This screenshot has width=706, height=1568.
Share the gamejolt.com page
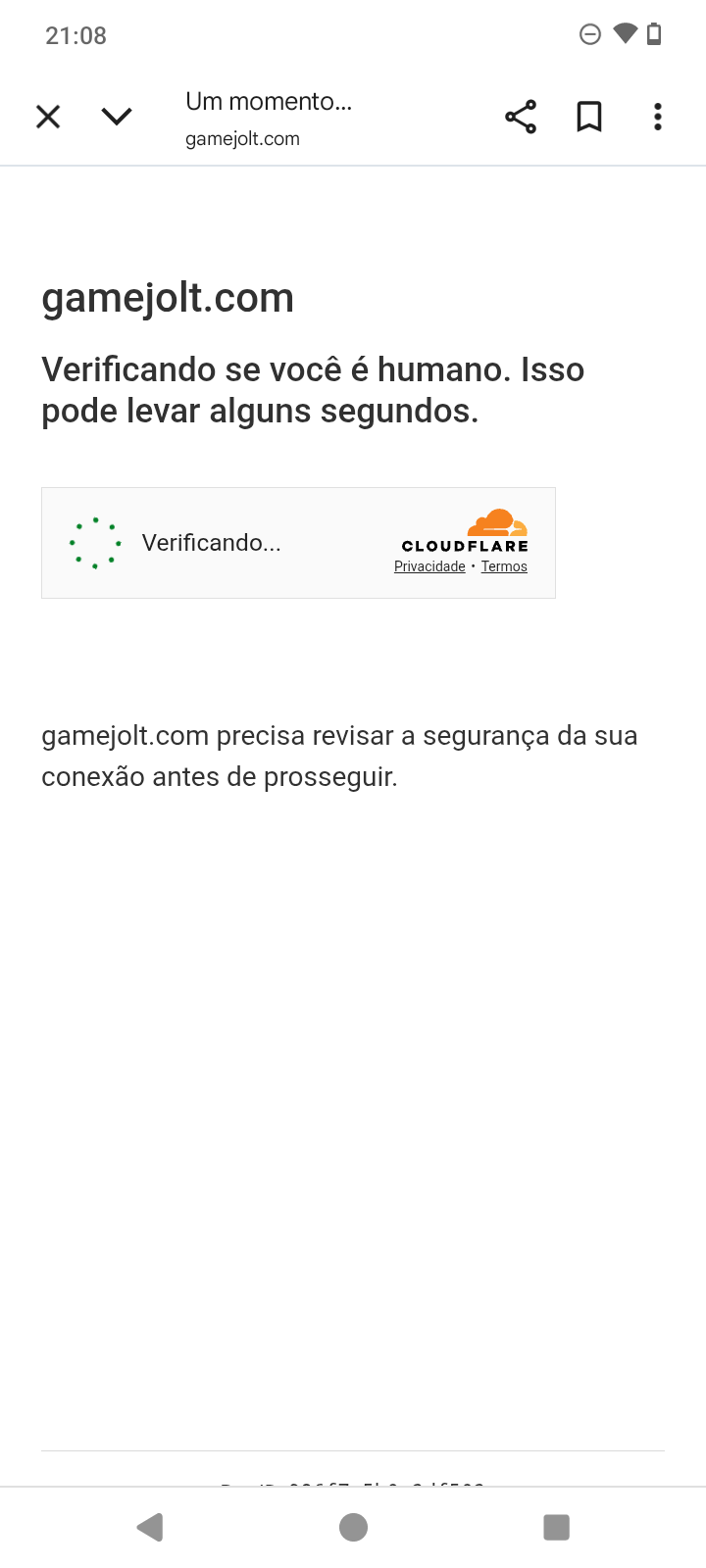pyautogui.click(x=521, y=117)
